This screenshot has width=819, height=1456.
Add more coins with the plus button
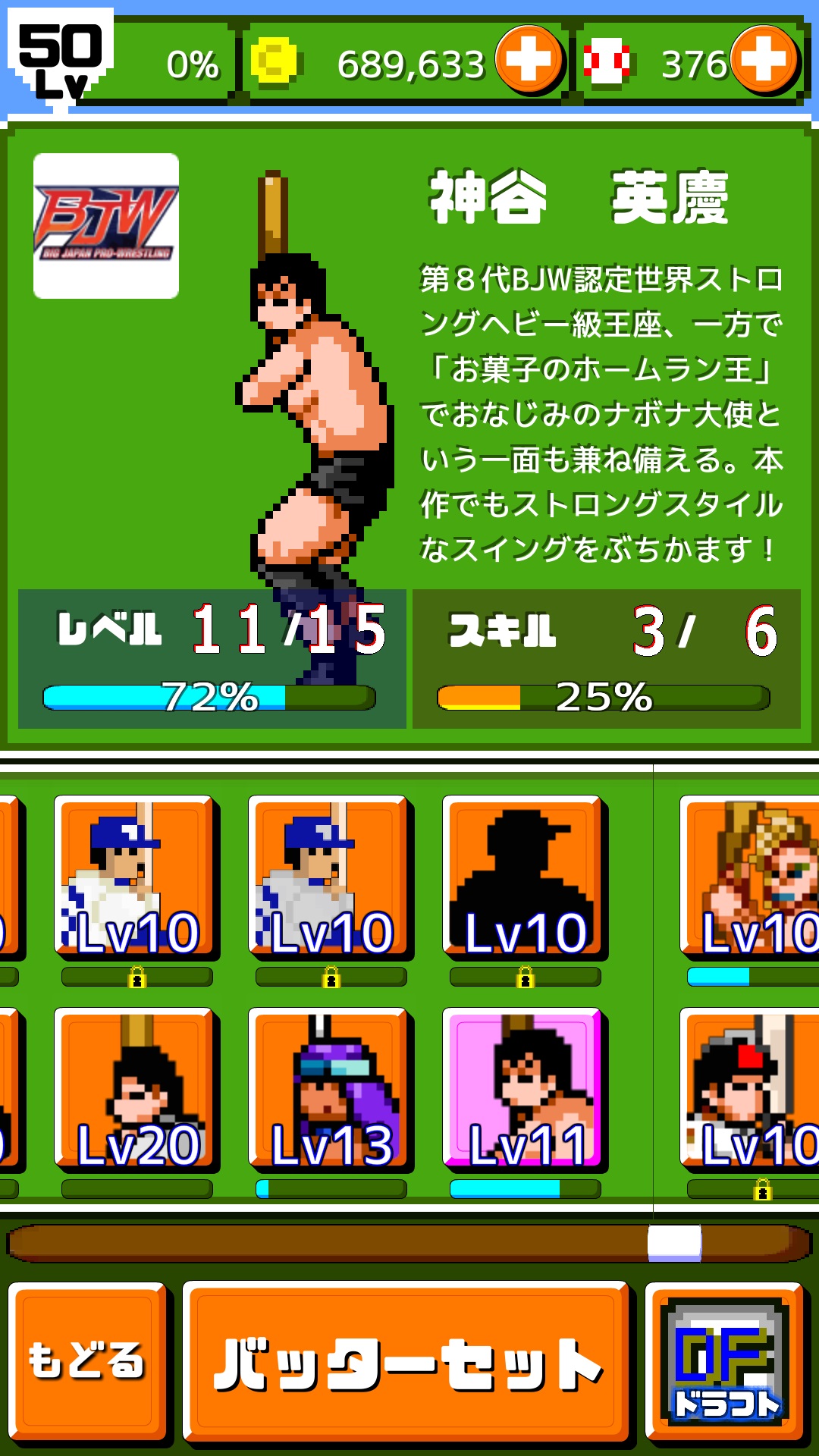[529, 59]
